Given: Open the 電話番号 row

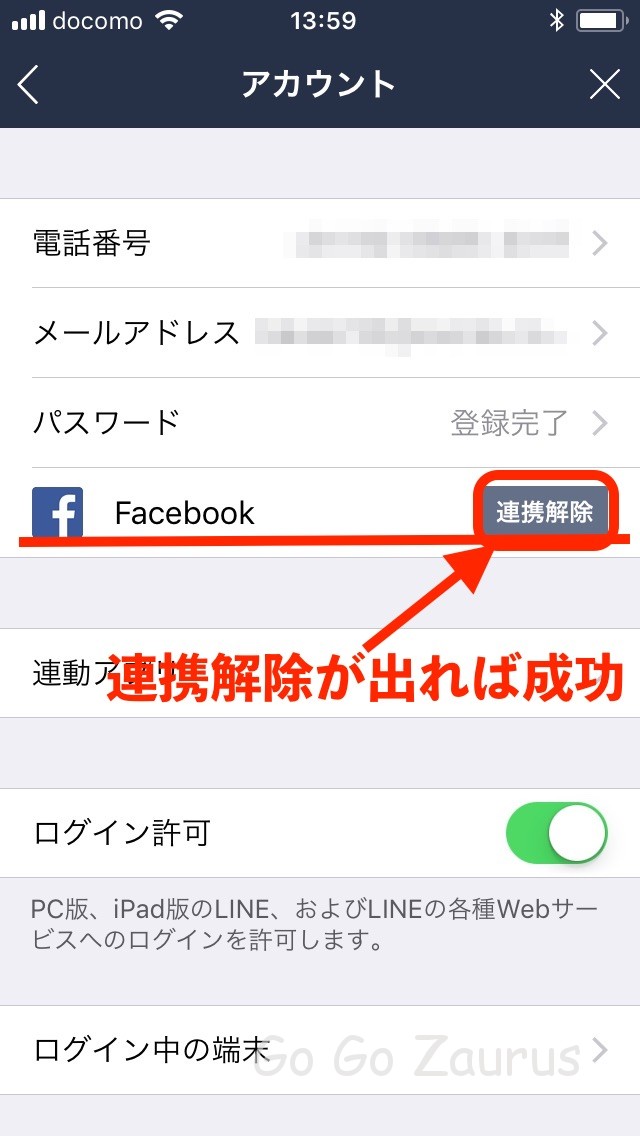Looking at the screenshot, I should pos(320,243).
